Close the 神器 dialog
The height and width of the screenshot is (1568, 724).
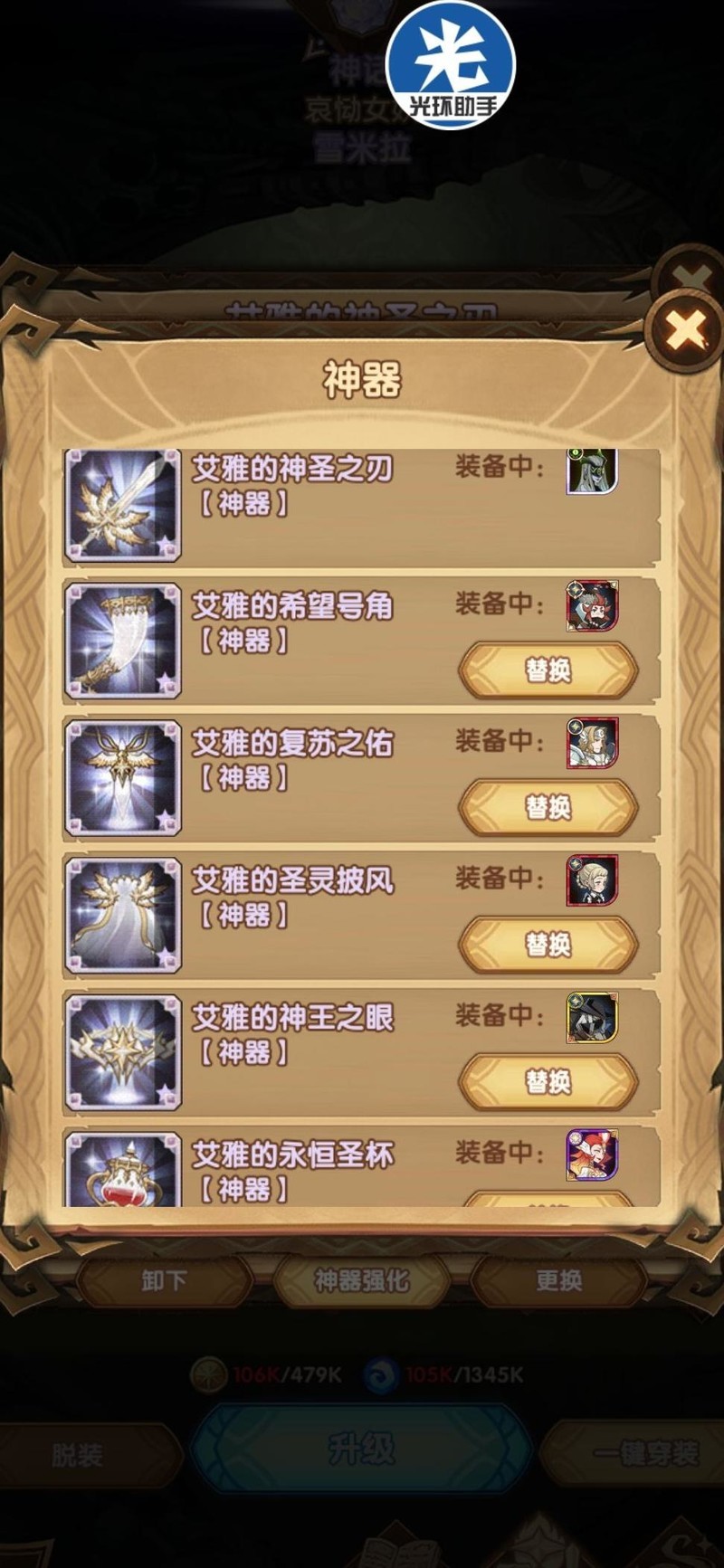685,331
